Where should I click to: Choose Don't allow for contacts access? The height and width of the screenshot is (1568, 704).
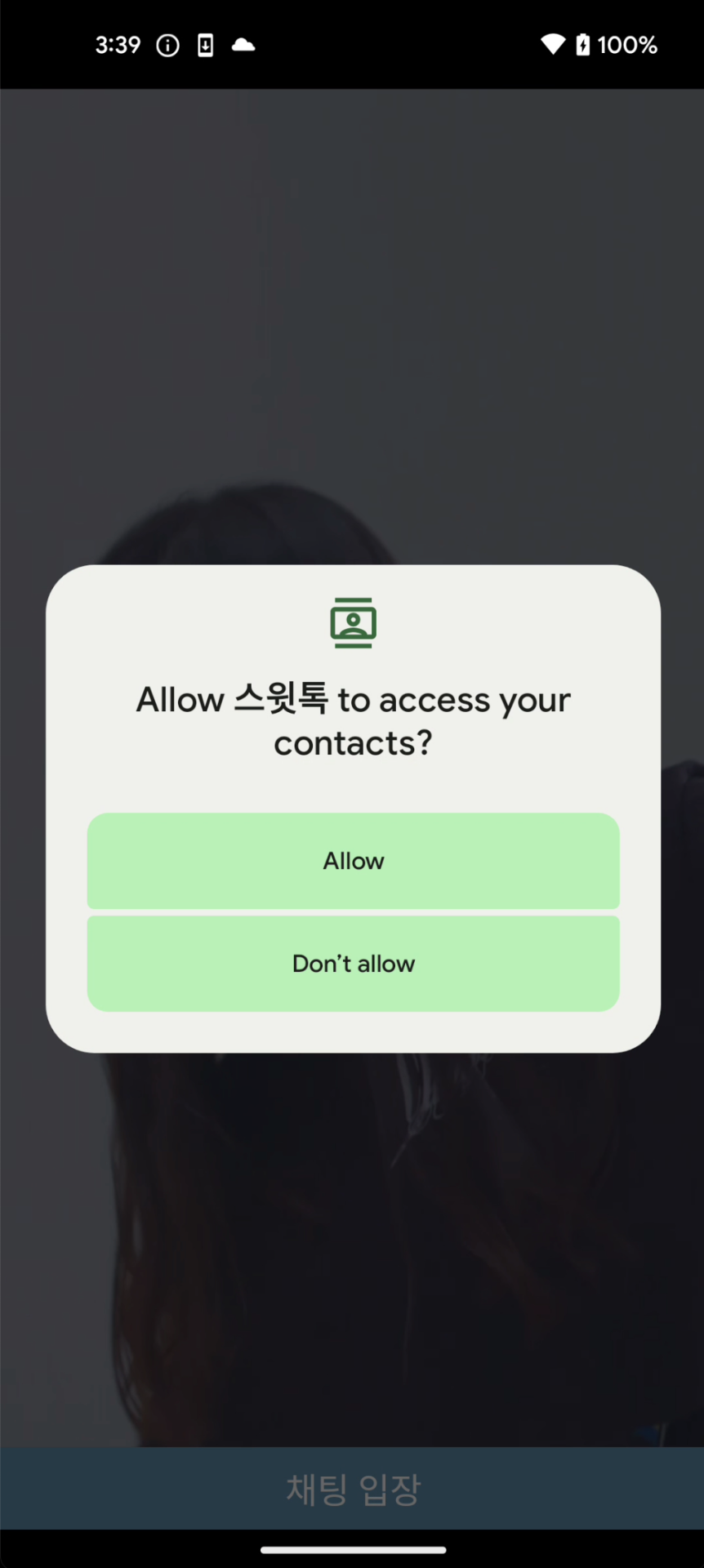click(353, 964)
